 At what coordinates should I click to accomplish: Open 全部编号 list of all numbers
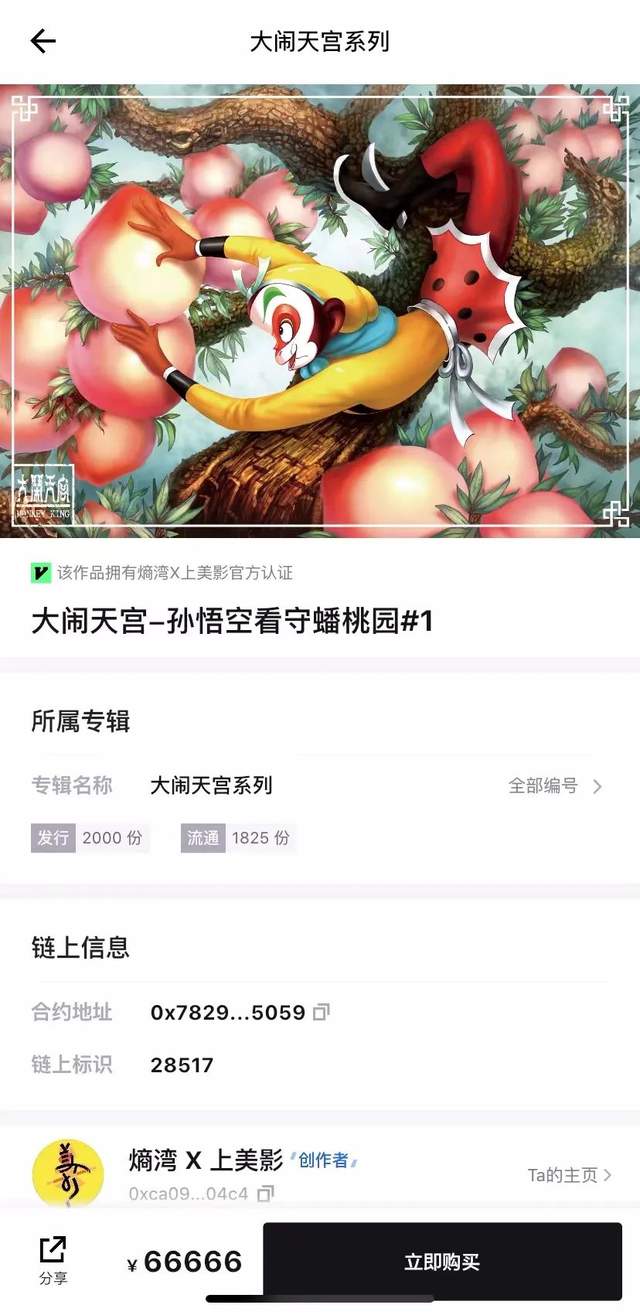coord(555,786)
